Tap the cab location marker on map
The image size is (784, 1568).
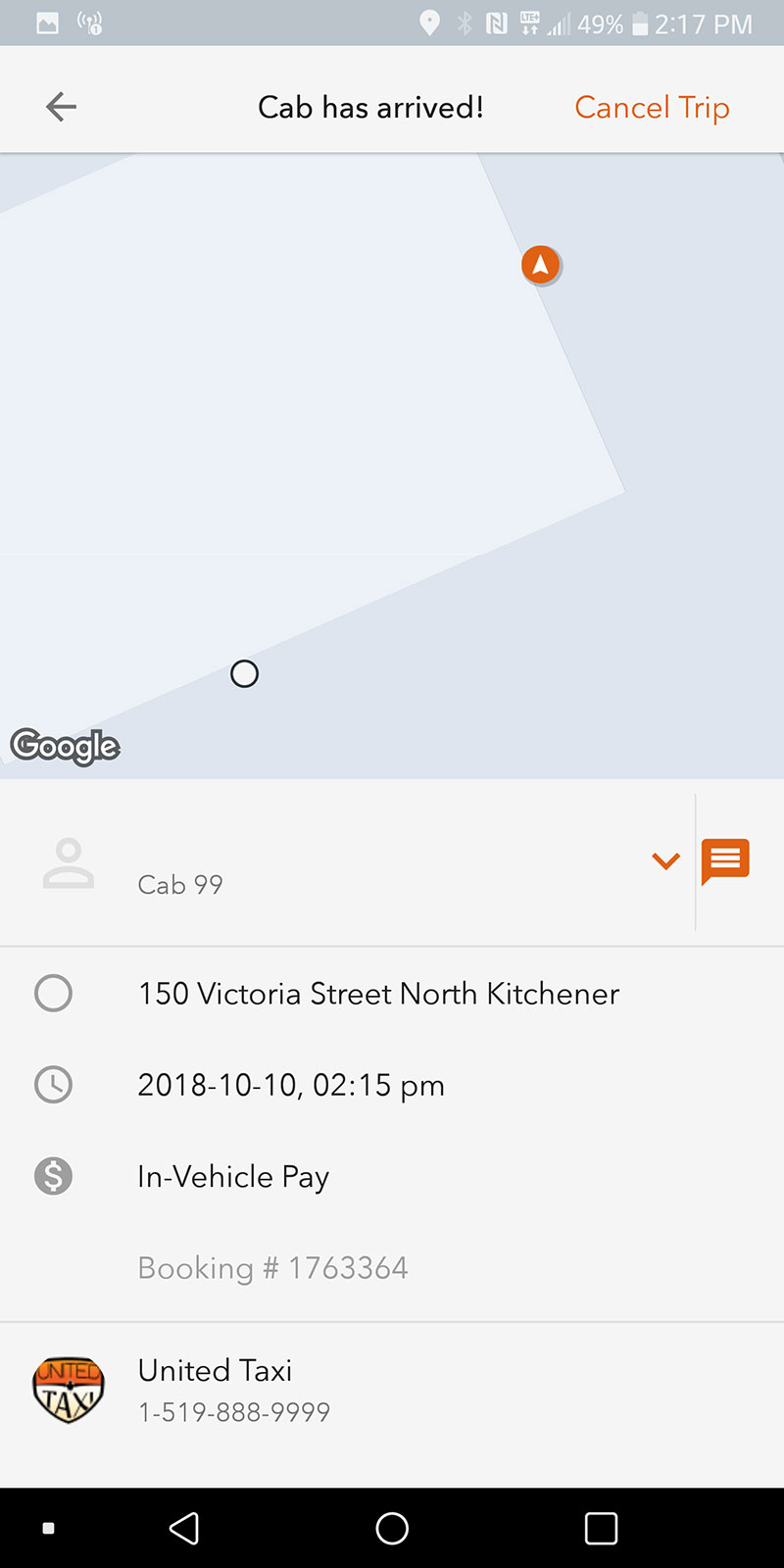point(540,265)
